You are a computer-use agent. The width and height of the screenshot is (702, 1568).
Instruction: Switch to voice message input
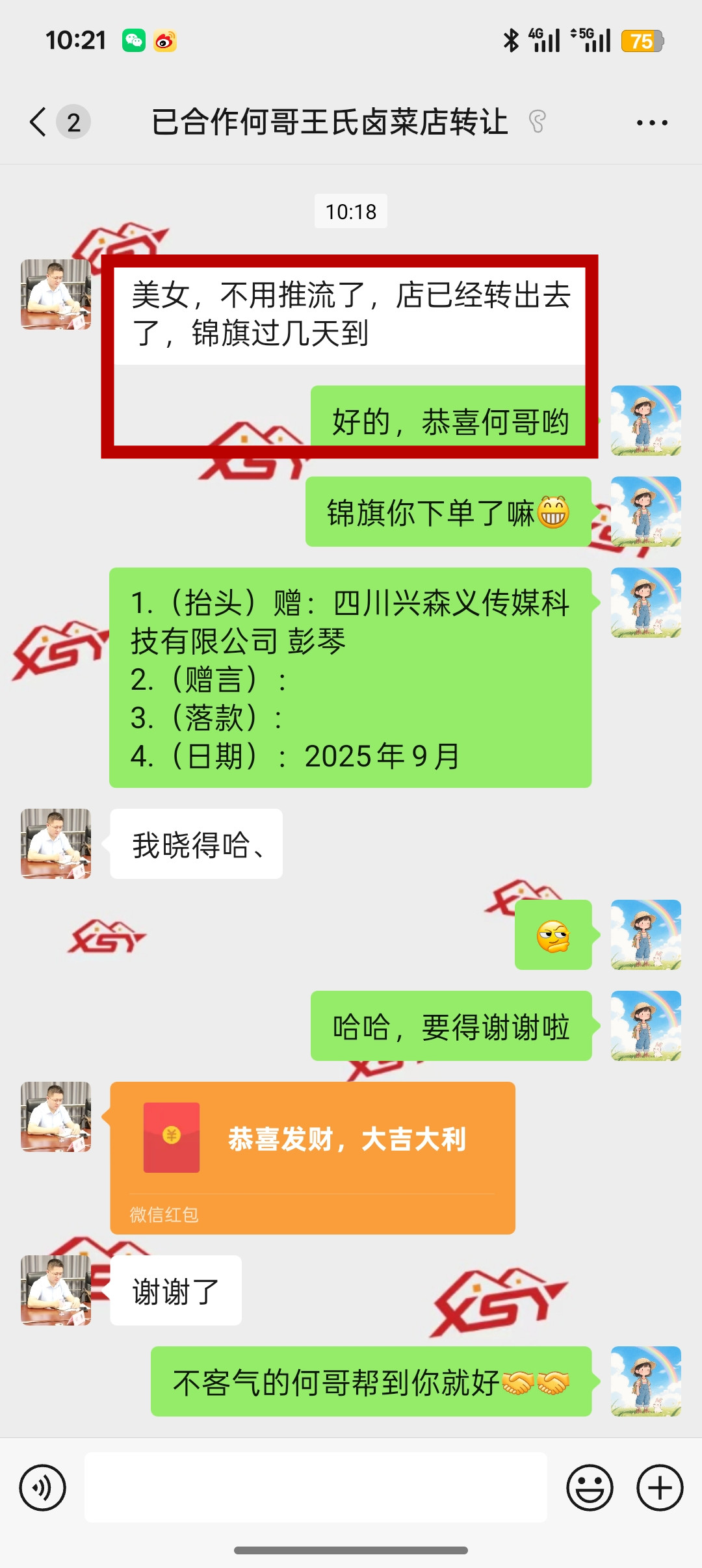click(x=43, y=1487)
